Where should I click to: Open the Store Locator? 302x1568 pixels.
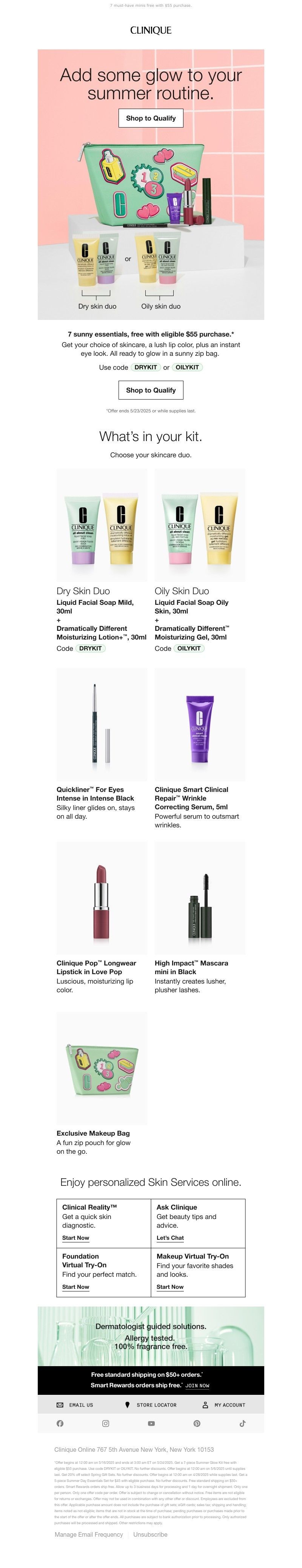(151, 1405)
